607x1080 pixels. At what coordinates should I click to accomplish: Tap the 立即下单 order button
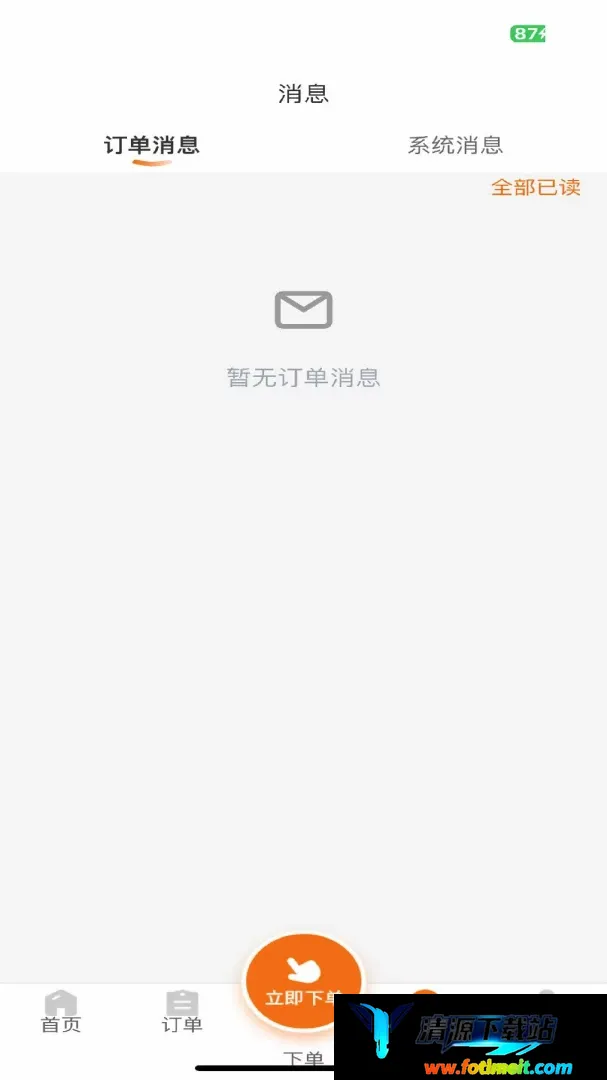tap(304, 982)
